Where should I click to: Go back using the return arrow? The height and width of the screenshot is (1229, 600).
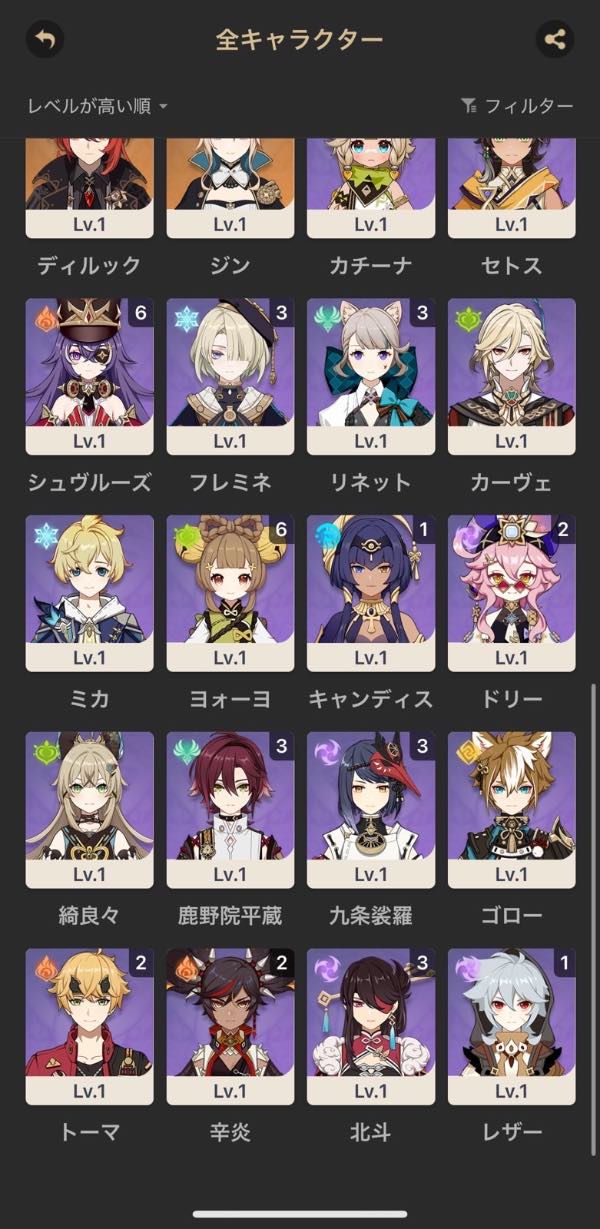(46, 40)
